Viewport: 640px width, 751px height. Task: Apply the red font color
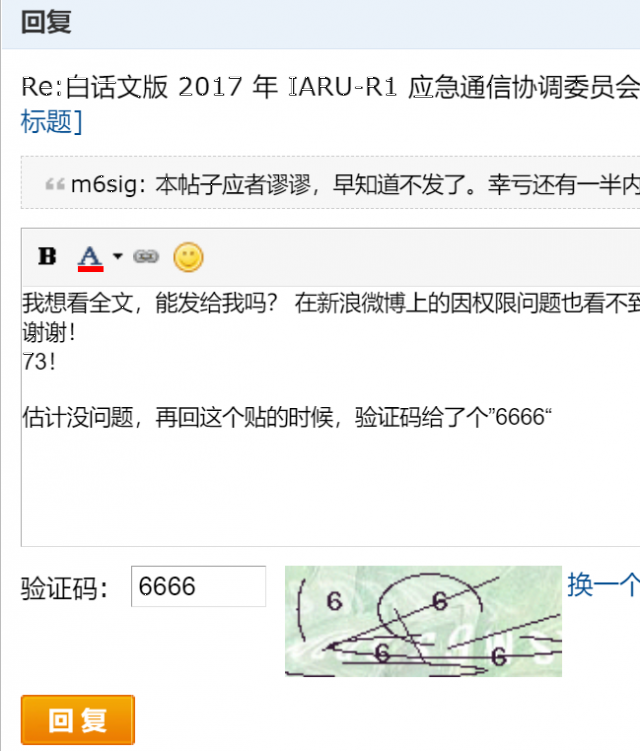point(90,257)
